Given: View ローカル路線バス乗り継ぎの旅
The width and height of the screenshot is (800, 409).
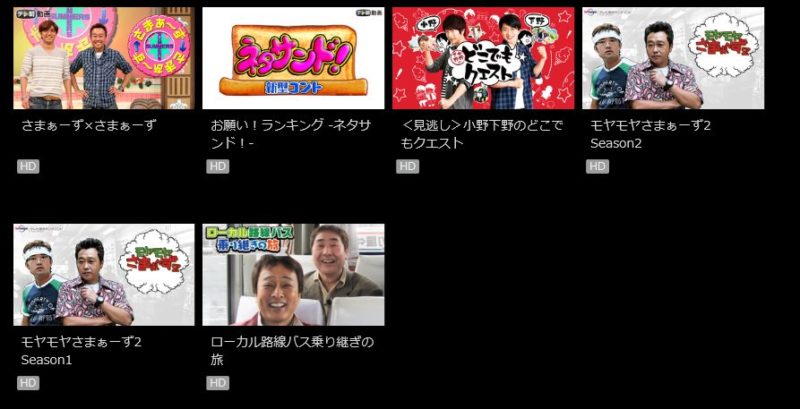Looking at the screenshot, I should click(293, 274).
